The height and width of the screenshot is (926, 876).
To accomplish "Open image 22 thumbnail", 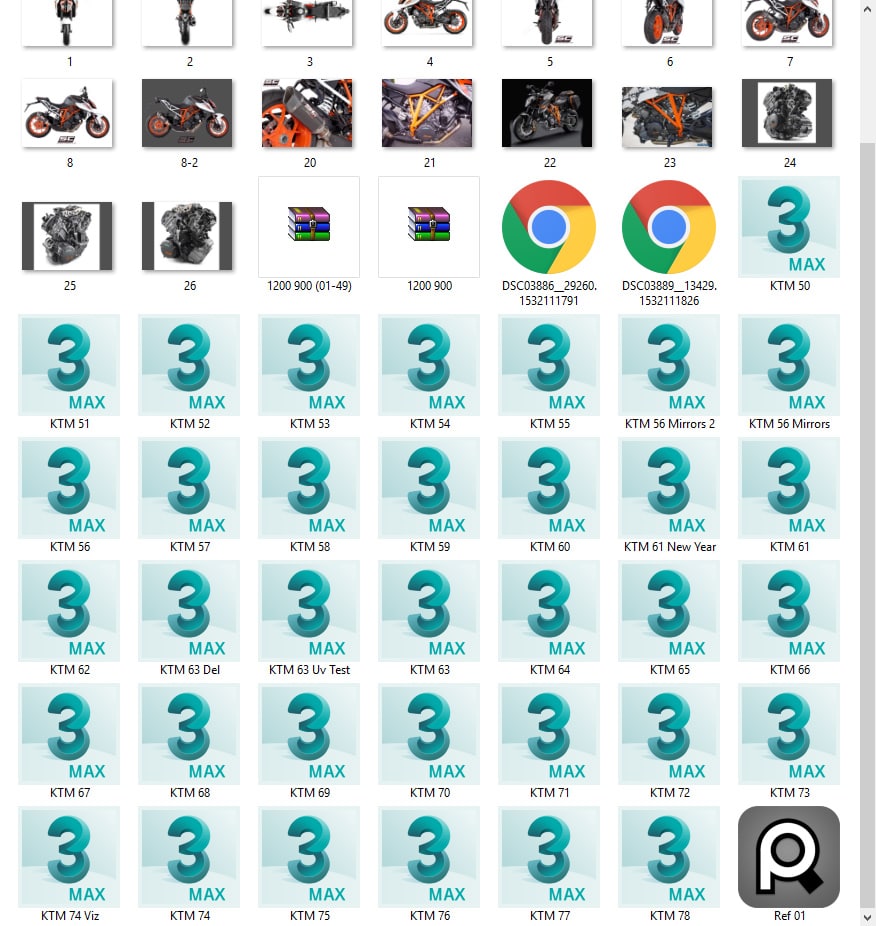I will 549,113.
